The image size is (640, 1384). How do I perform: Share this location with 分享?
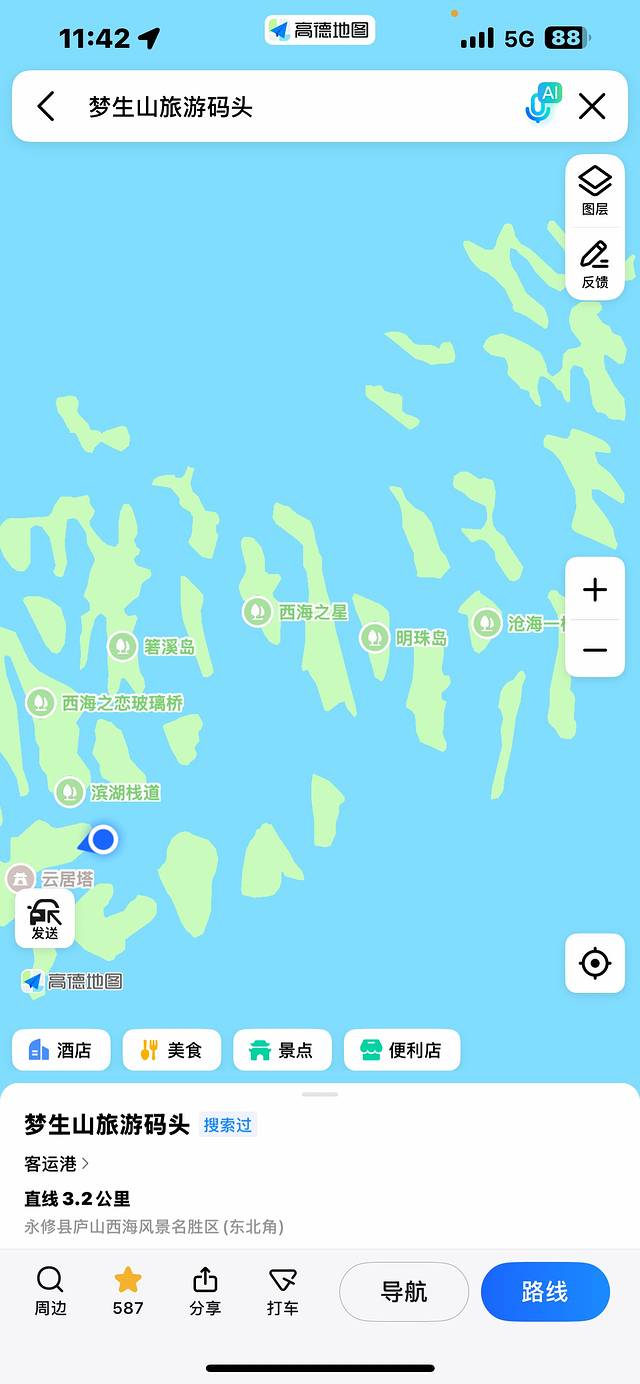pos(205,1291)
